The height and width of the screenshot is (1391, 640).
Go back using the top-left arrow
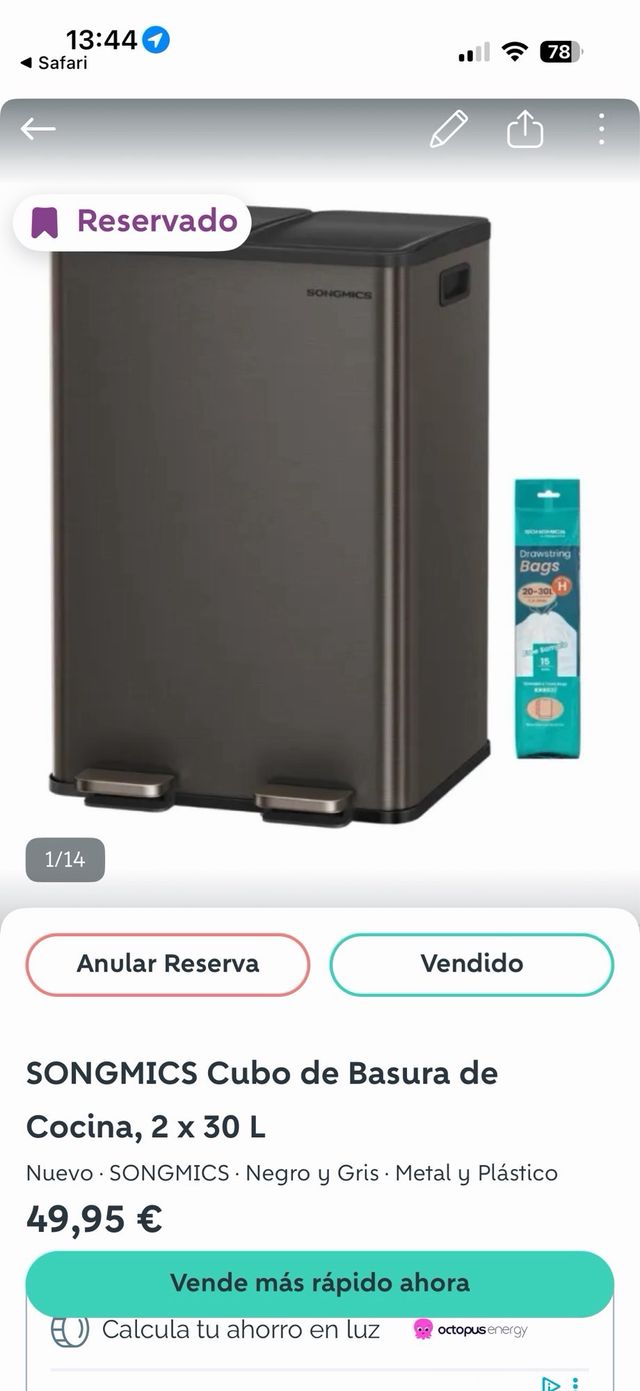(x=38, y=129)
